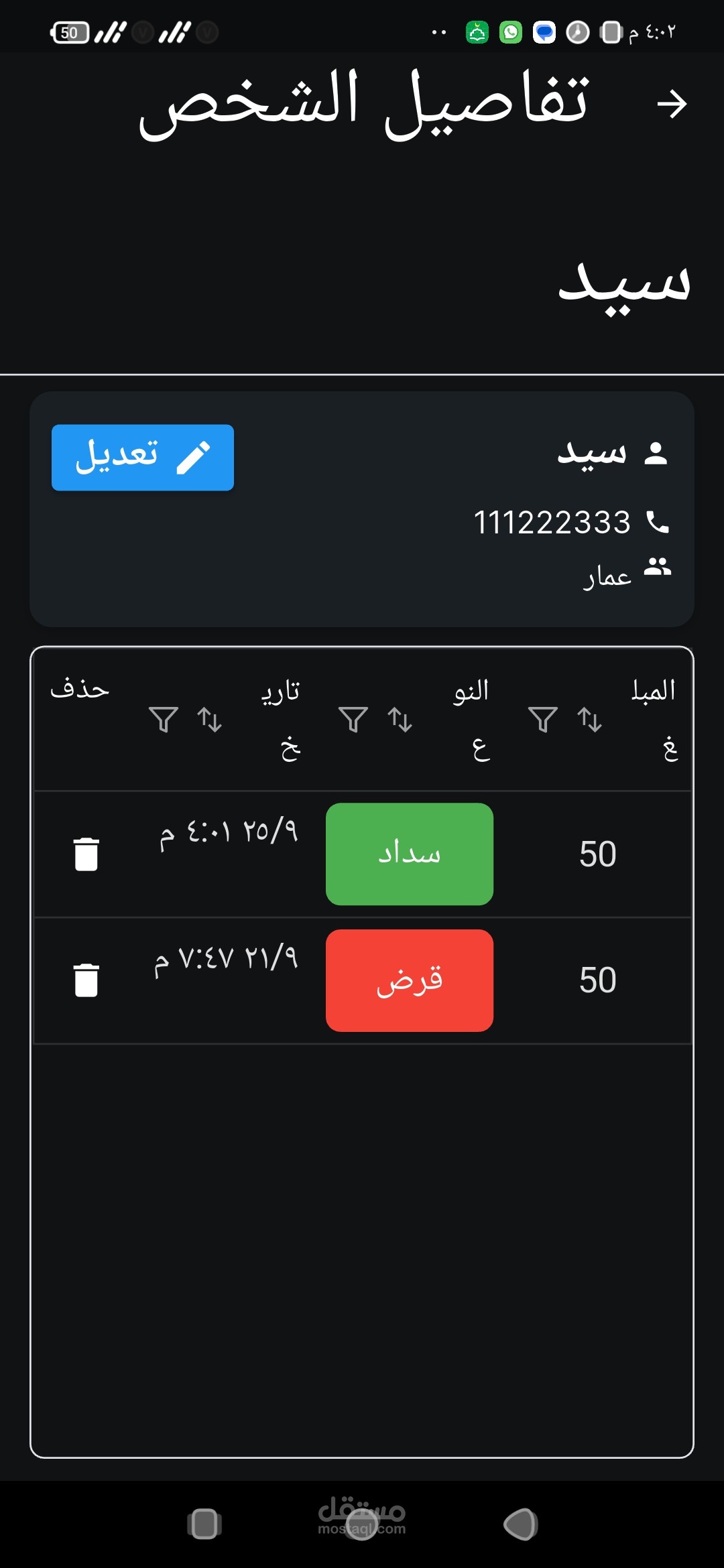Sort the type (النوع) column
Viewport: 724px width, 1568px height.
[x=400, y=720]
